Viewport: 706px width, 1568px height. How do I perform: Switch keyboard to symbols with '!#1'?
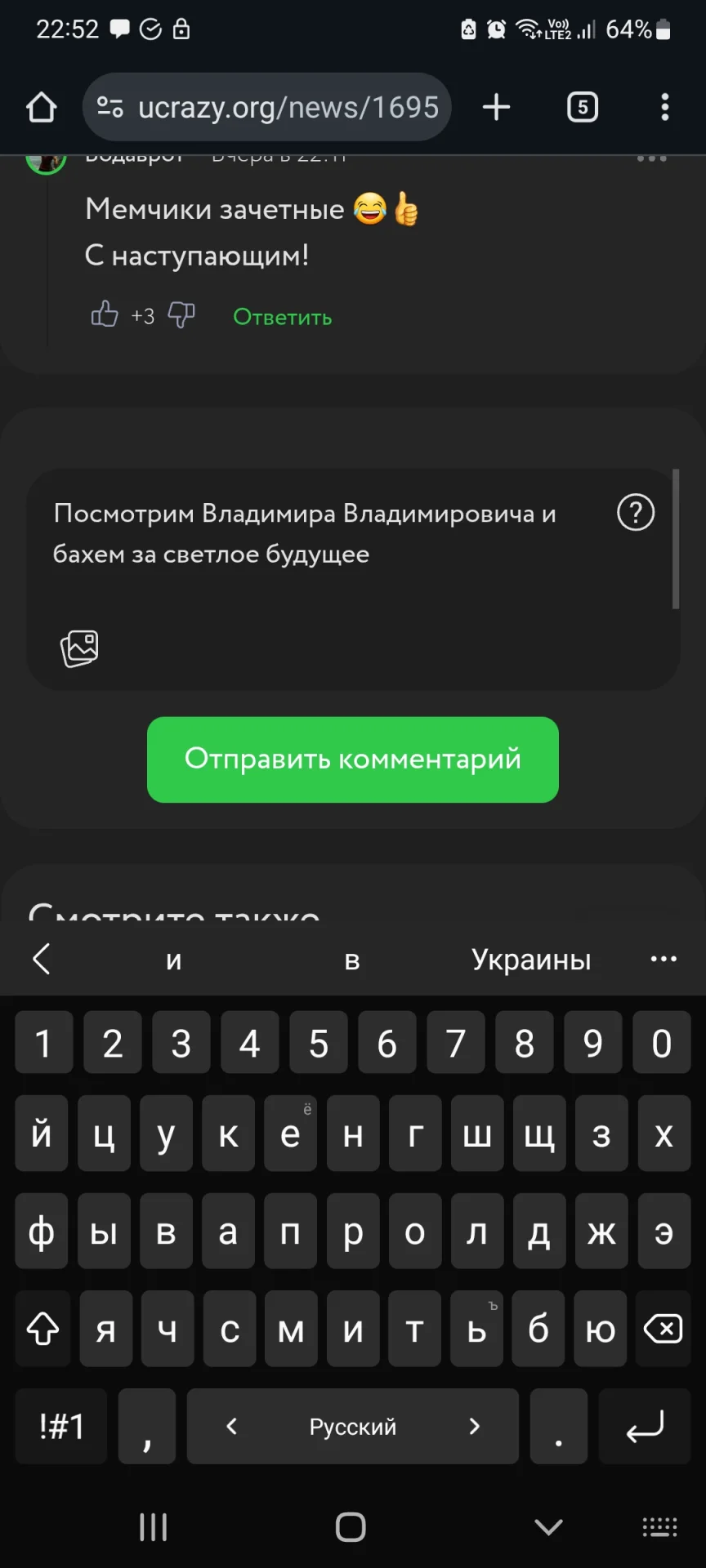[61, 1427]
